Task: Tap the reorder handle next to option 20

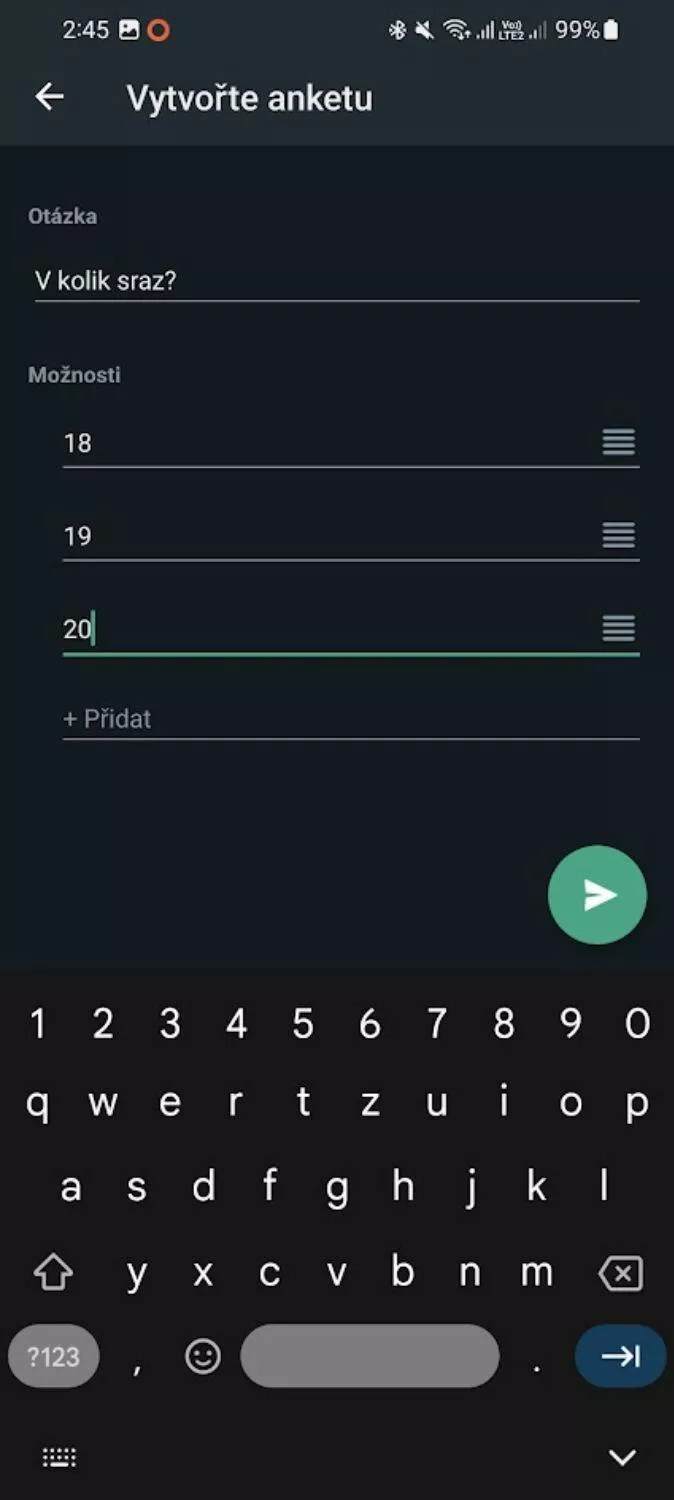Action: [x=619, y=628]
